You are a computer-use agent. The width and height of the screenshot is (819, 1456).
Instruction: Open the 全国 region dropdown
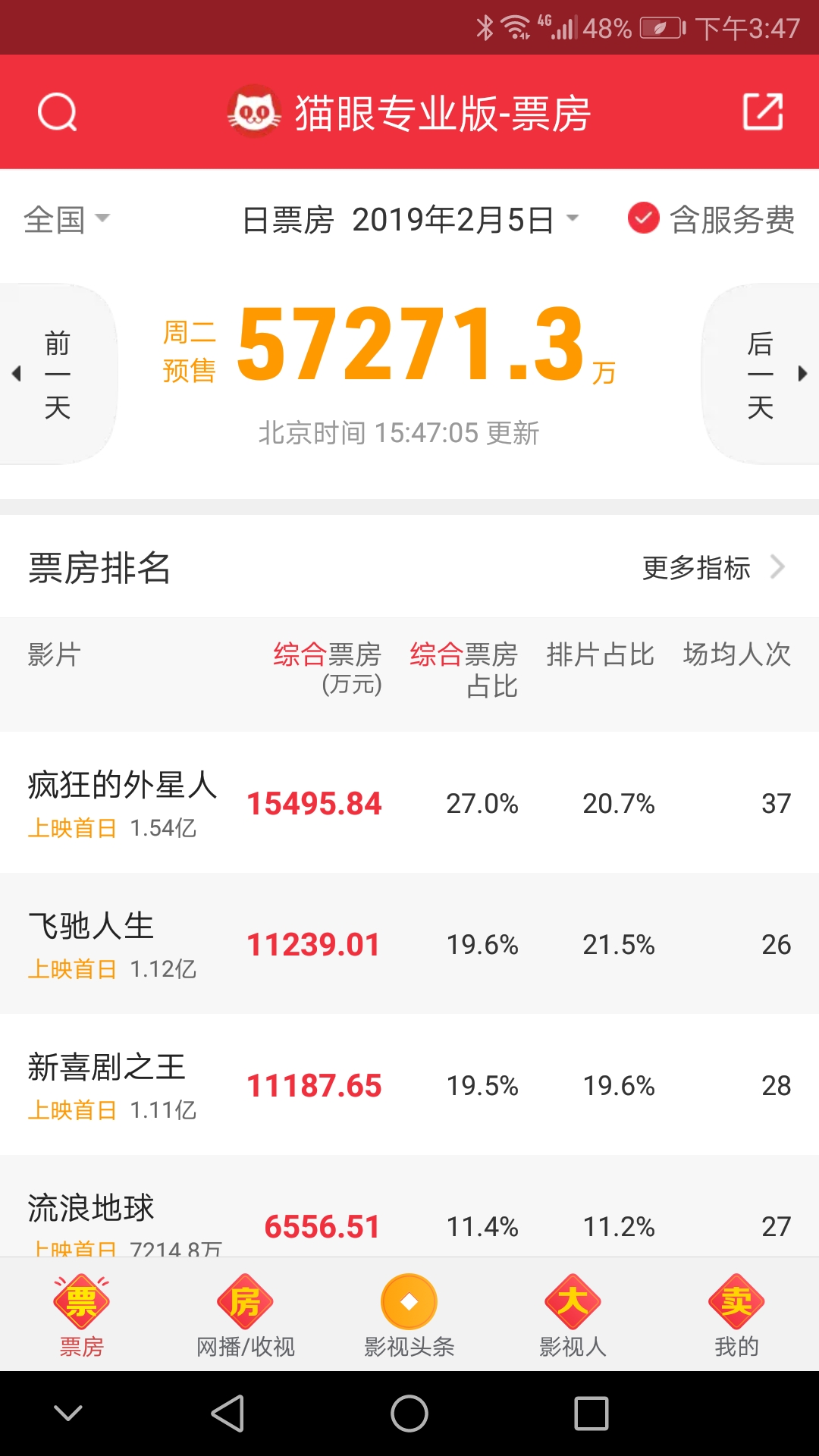[67, 220]
